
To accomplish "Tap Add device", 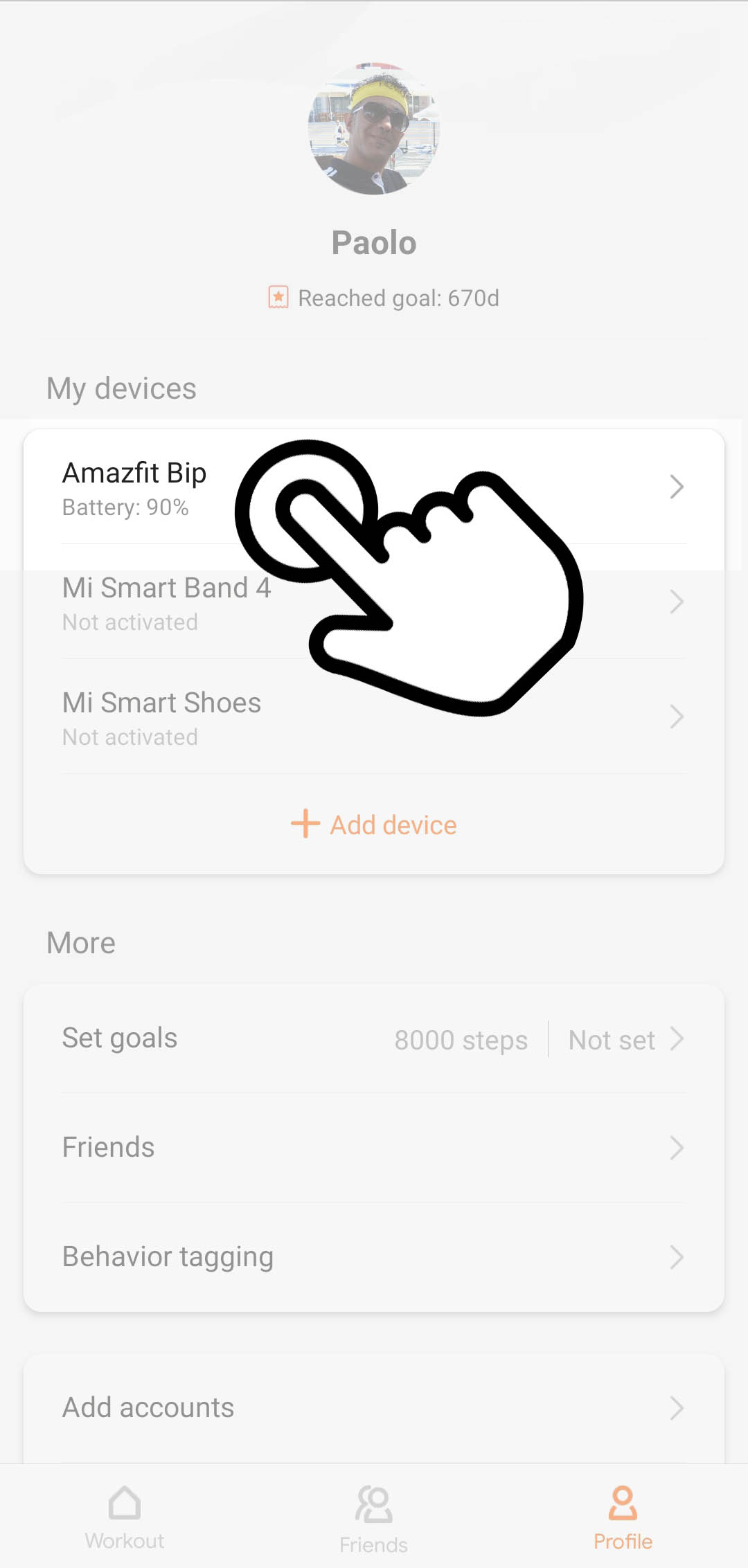I will 374,824.
